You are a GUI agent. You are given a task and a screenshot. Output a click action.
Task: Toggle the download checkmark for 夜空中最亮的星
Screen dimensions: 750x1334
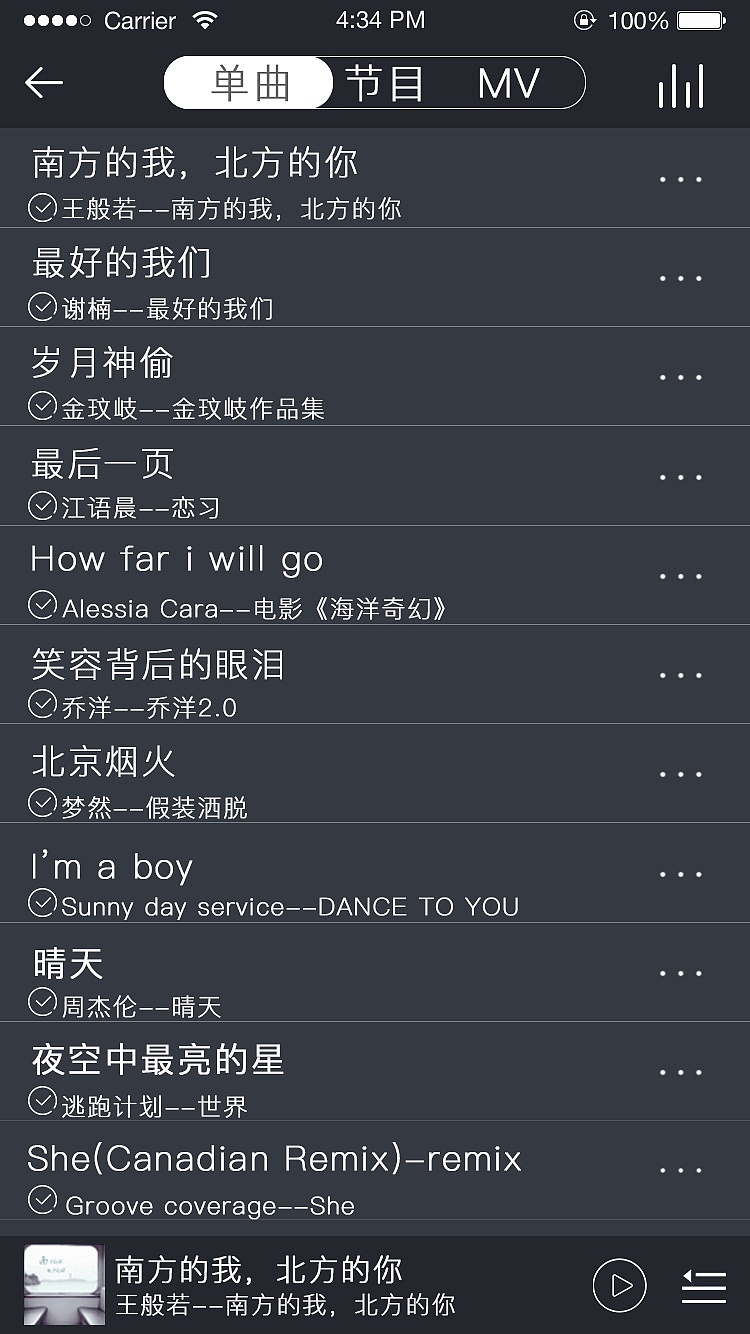[x=41, y=1105]
